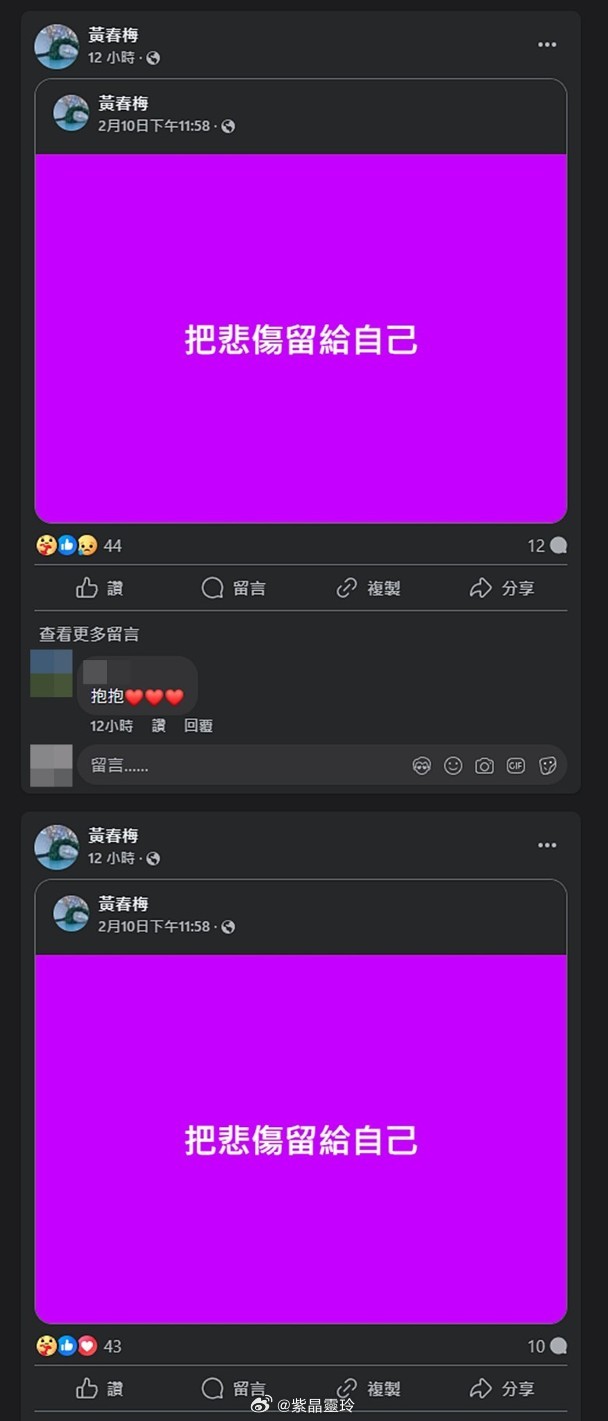Like the 抱抱 comment
The height and width of the screenshot is (1421, 608).
[159, 726]
